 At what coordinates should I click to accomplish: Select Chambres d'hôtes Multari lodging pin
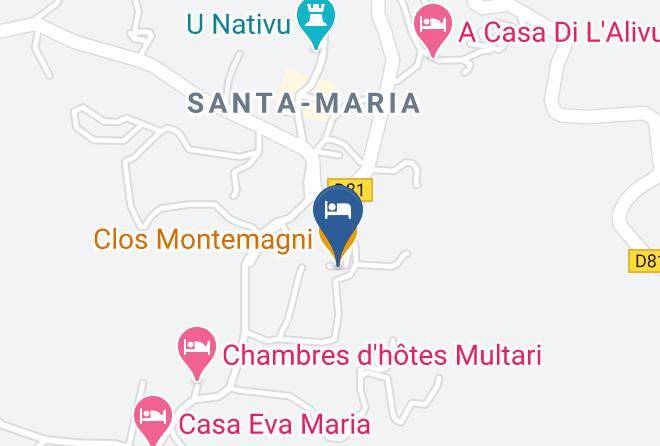pyautogui.click(x=196, y=351)
